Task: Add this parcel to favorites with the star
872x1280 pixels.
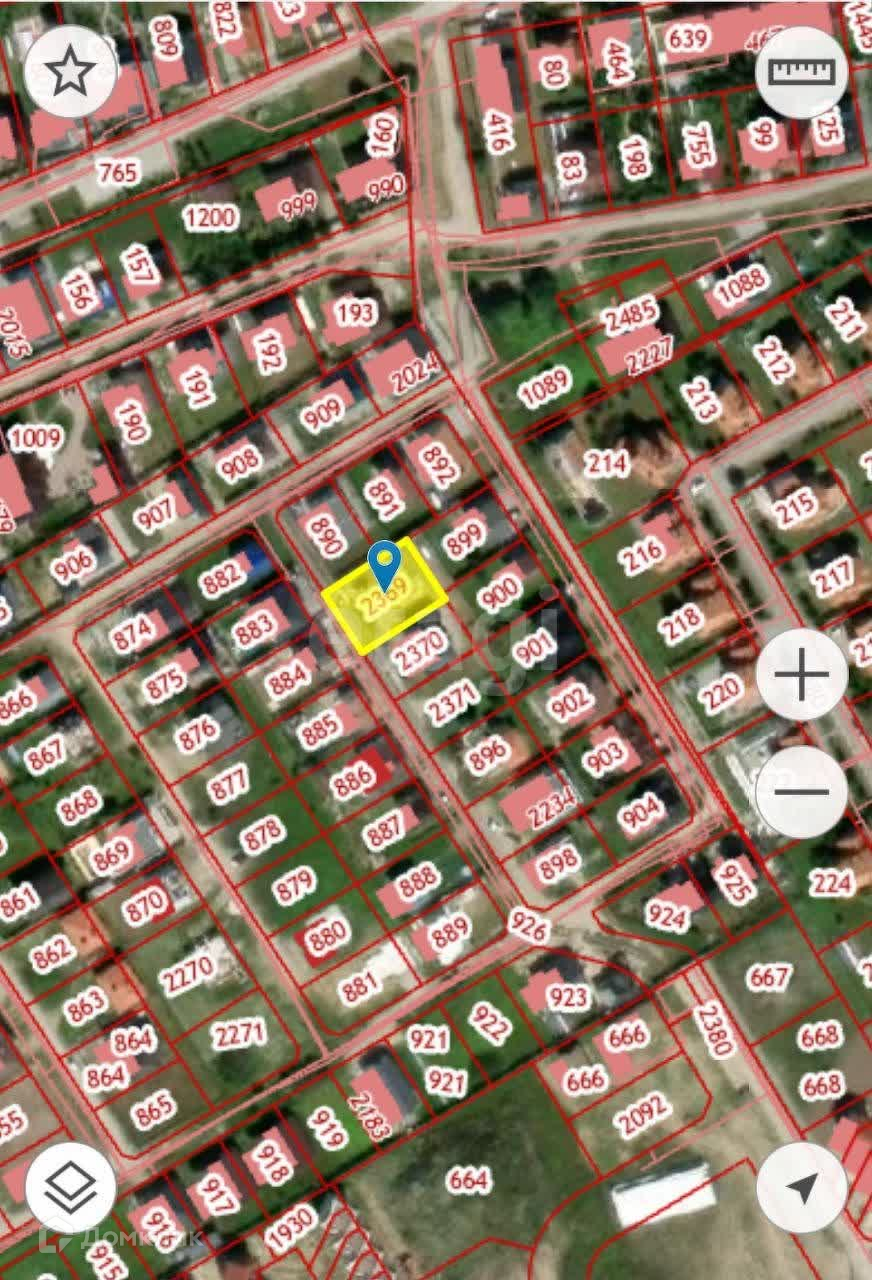Action: tap(70, 72)
